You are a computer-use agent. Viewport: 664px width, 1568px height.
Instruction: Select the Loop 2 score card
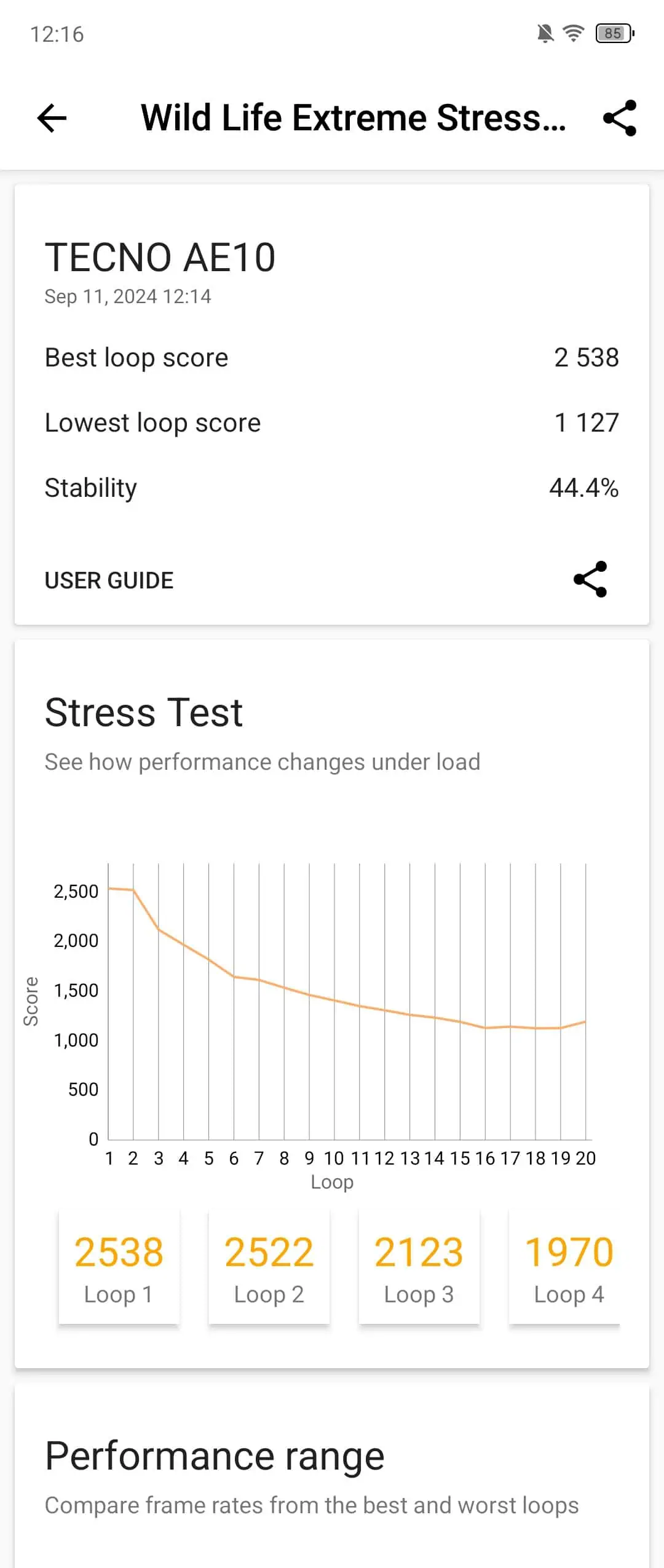coord(269,1268)
